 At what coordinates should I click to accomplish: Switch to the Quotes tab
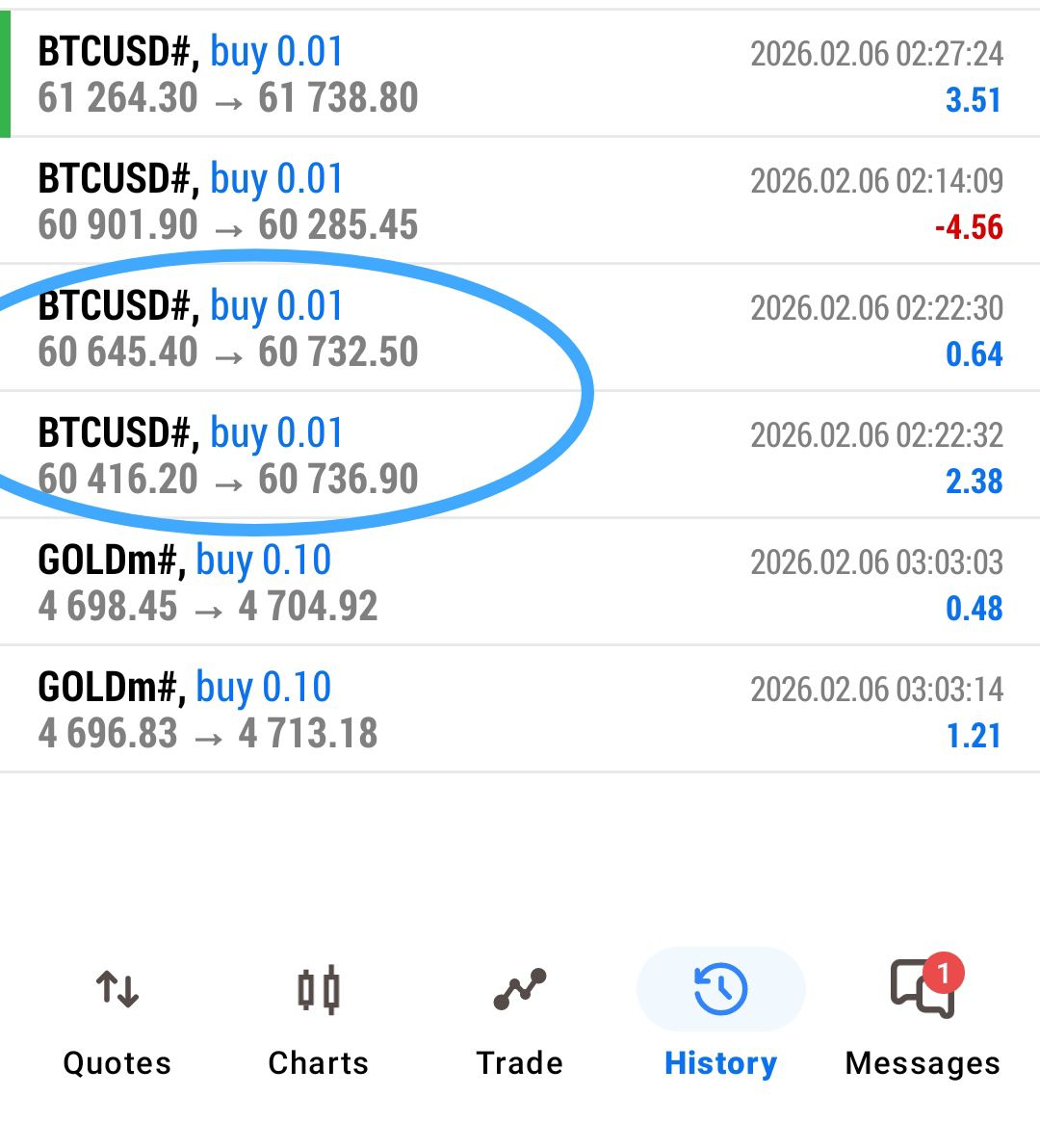117,1021
